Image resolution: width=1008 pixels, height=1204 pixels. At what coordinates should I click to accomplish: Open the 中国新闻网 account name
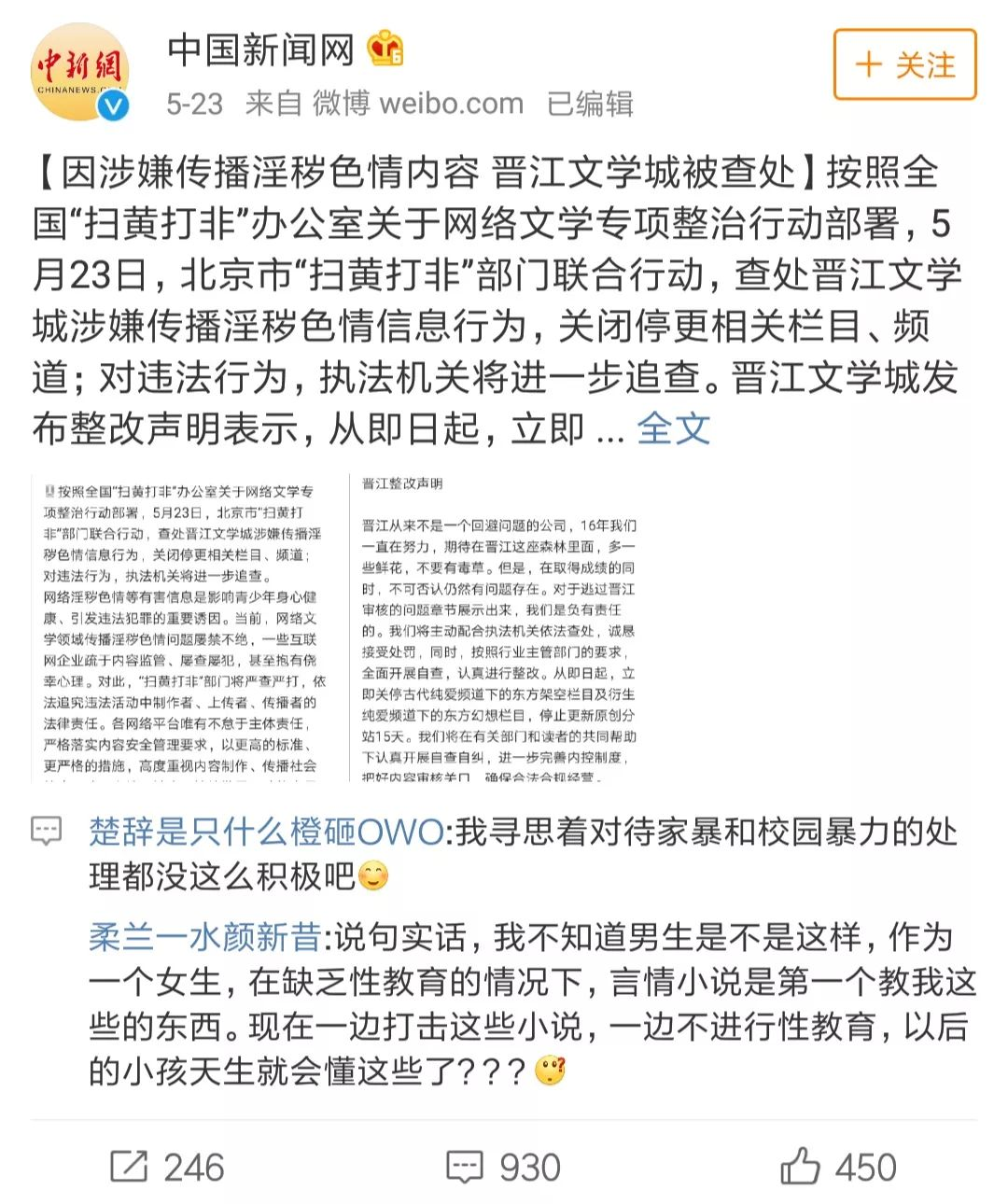pos(261,49)
